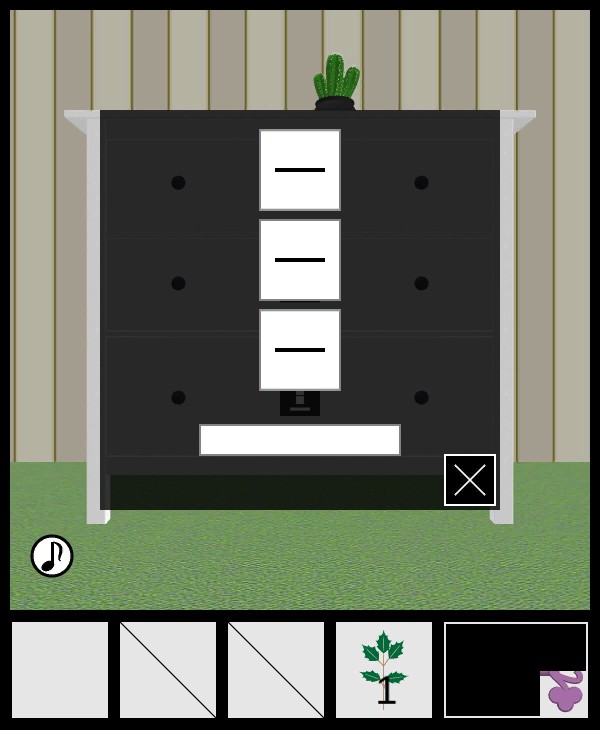600x730 pixels.
Task: Tap the middle white code box
Action: pyautogui.click(x=300, y=260)
